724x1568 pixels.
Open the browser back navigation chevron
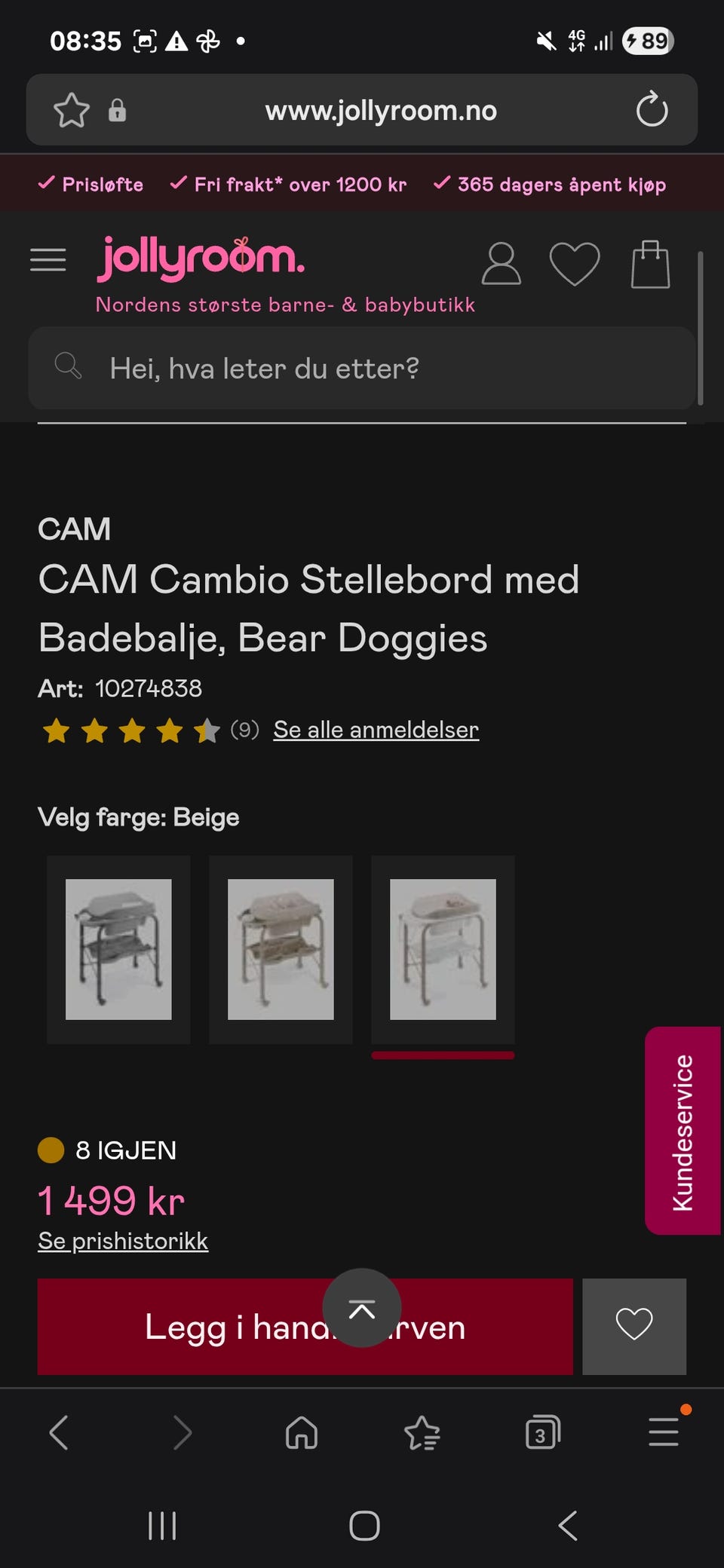tap(60, 1432)
